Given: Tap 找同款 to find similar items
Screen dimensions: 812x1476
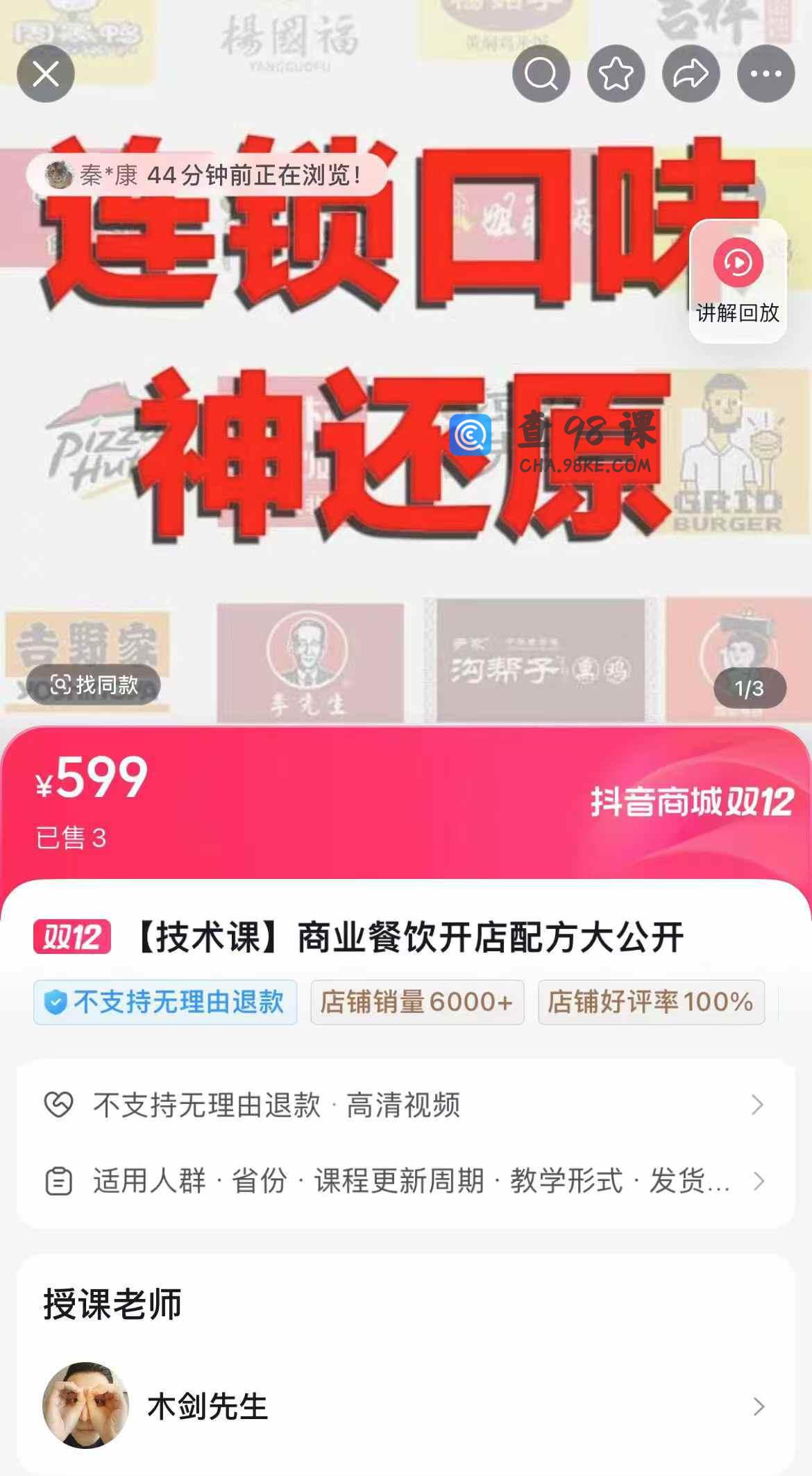Looking at the screenshot, I should pos(94,685).
